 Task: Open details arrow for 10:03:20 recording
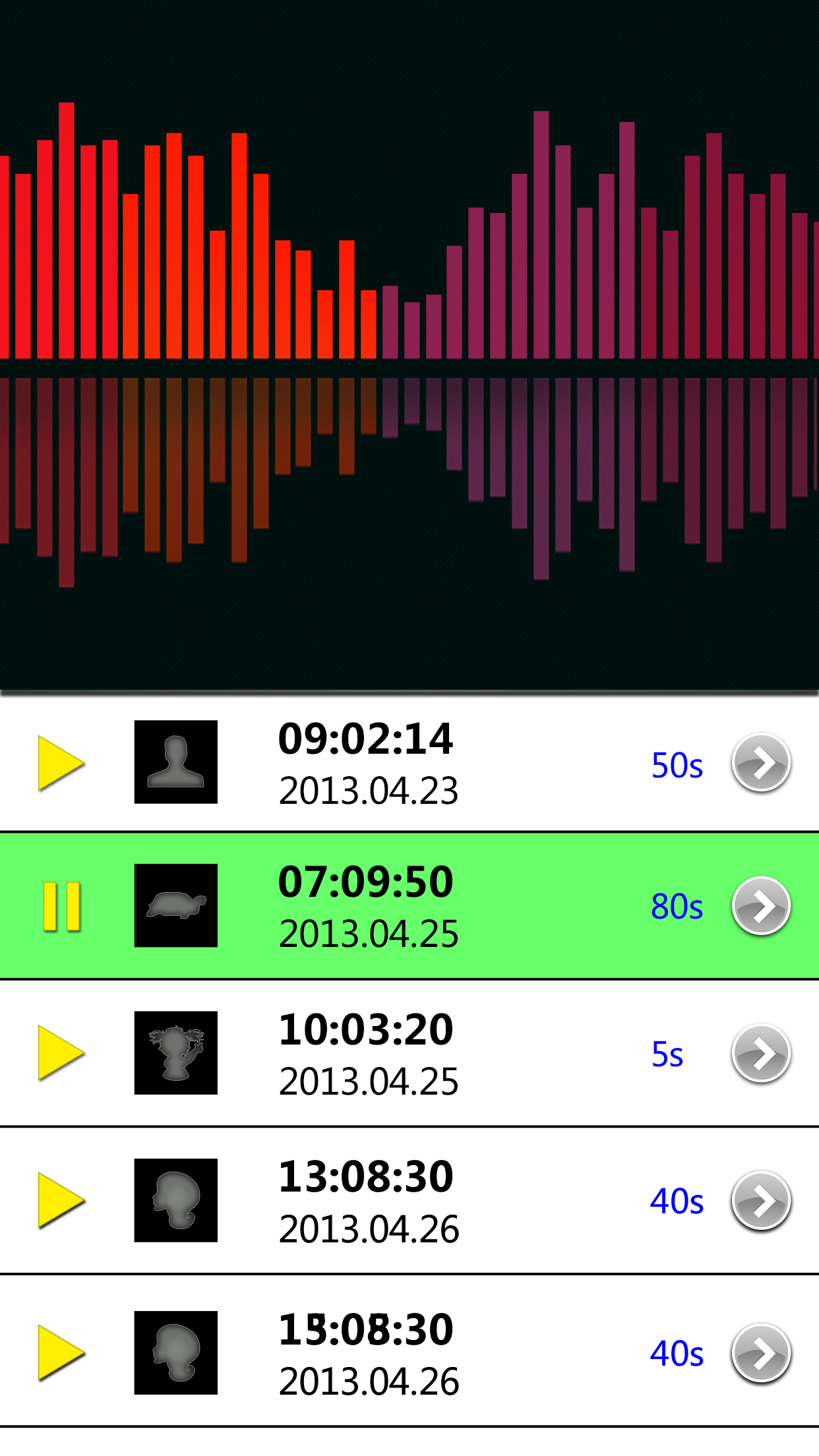tap(762, 1054)
